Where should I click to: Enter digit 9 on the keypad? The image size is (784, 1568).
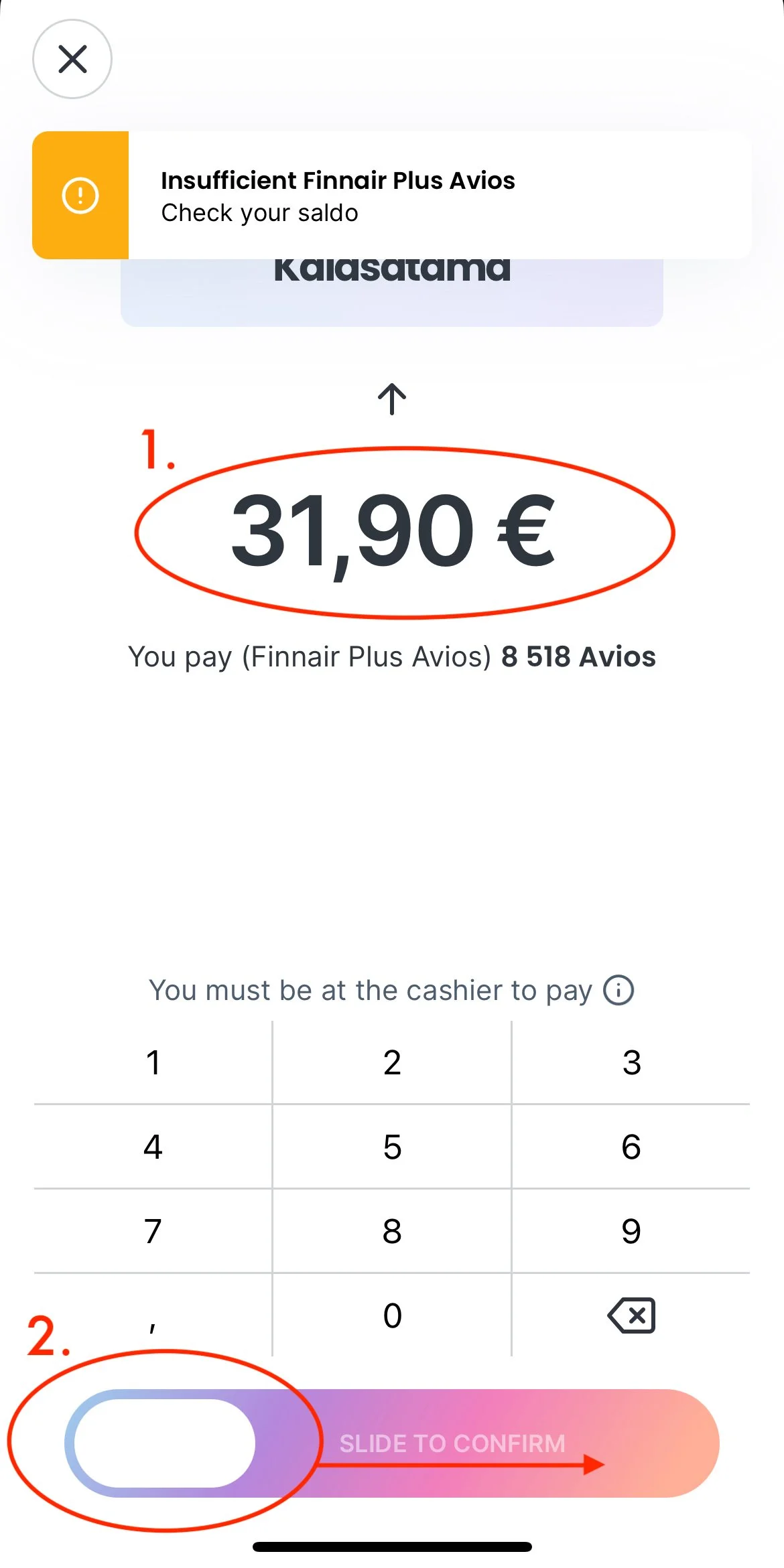631,1231
